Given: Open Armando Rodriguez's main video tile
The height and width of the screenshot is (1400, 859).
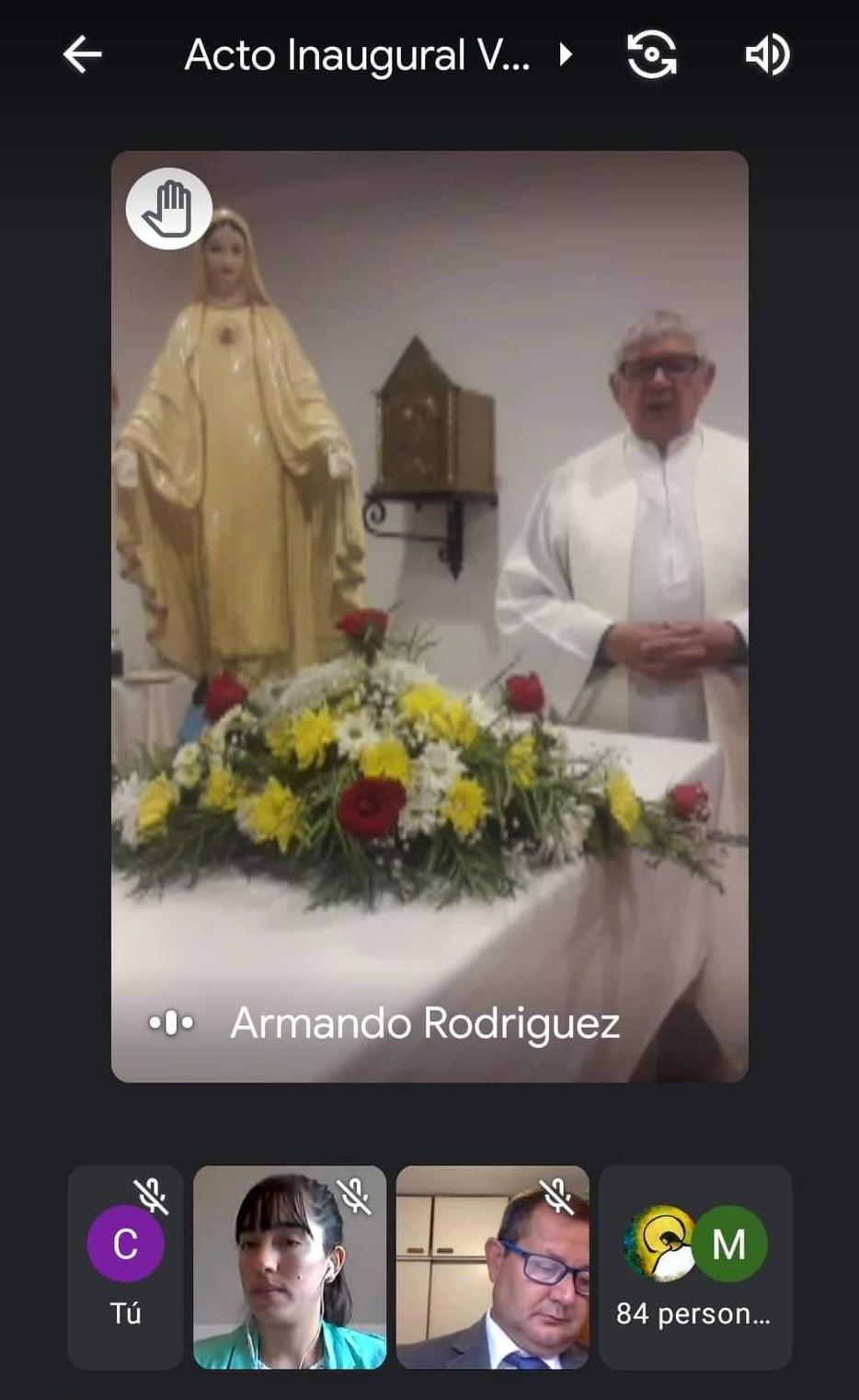Looking at the screenshot, I should (x=429, y=616).
